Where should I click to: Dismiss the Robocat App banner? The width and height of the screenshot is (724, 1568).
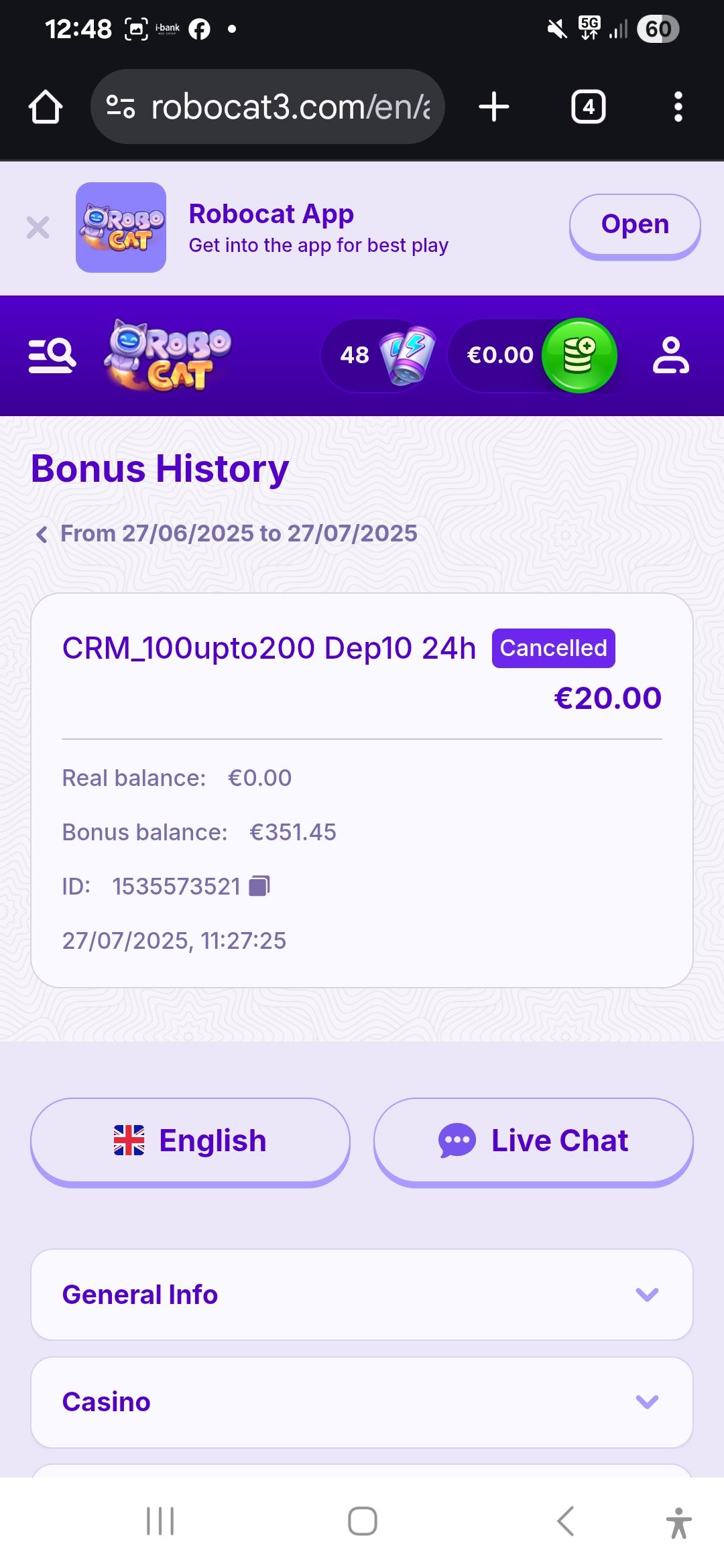point(38,227)
